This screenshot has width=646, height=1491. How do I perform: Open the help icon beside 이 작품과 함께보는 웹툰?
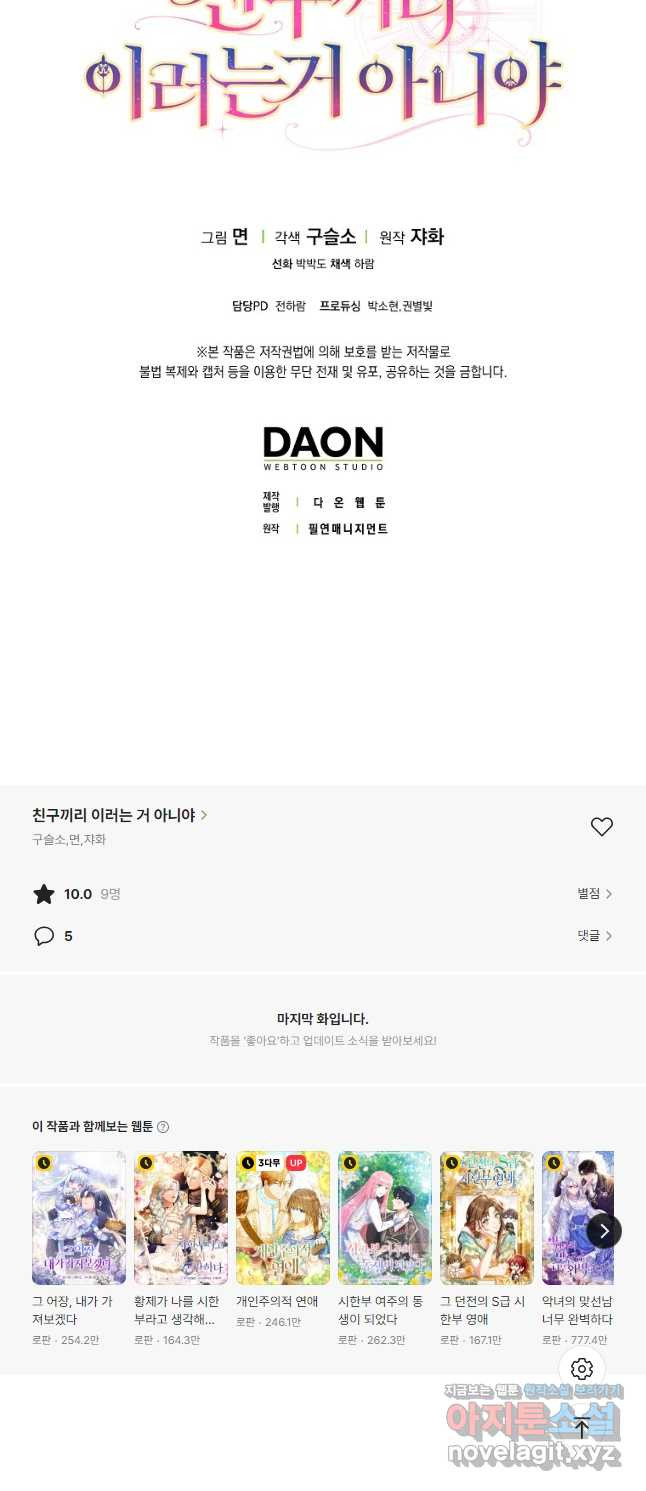point(163,1127)
